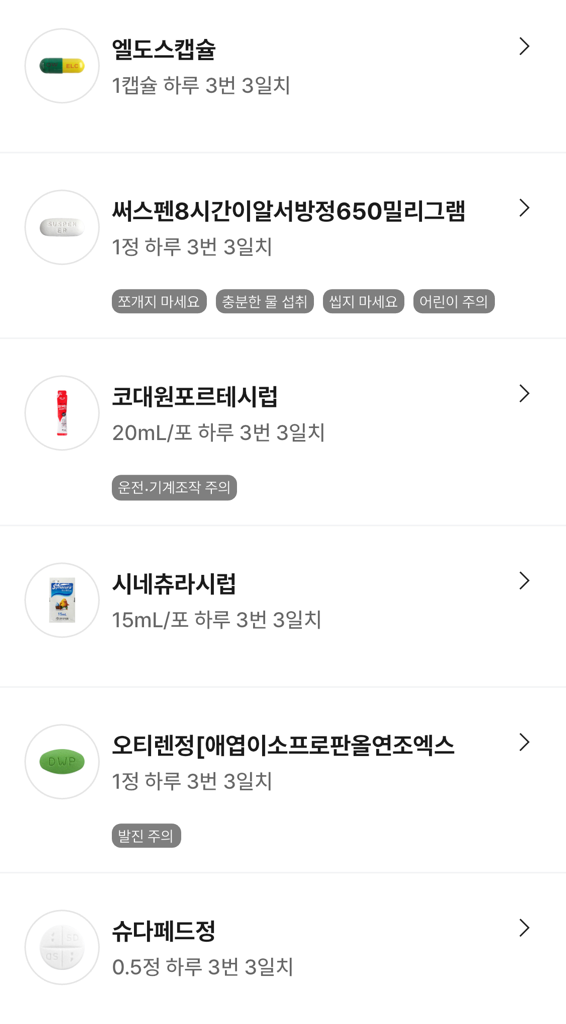View details for 코대원포르테시럽
Image resolution: width=566 pixels, height=1024 pixels.
click(283, 432)
